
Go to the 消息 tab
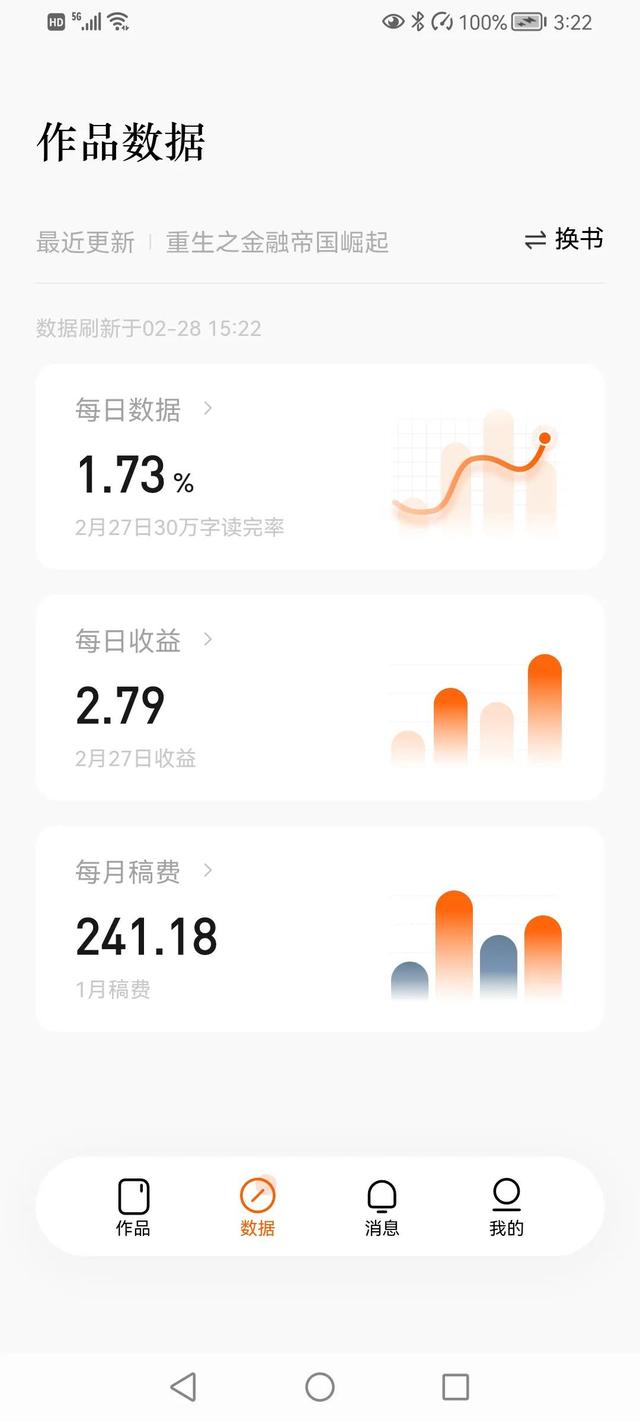tap(382, 1207)
